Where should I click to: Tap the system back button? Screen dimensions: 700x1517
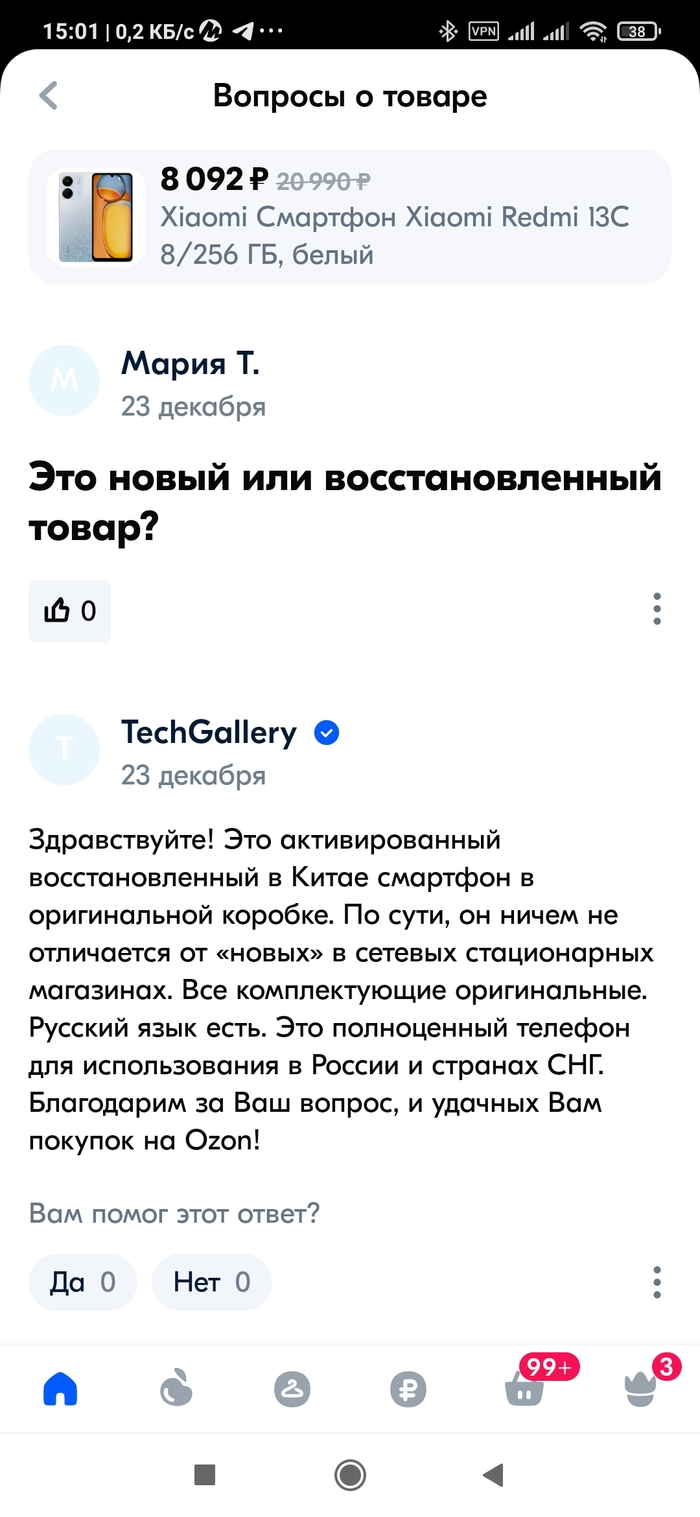click(492, 1474)
